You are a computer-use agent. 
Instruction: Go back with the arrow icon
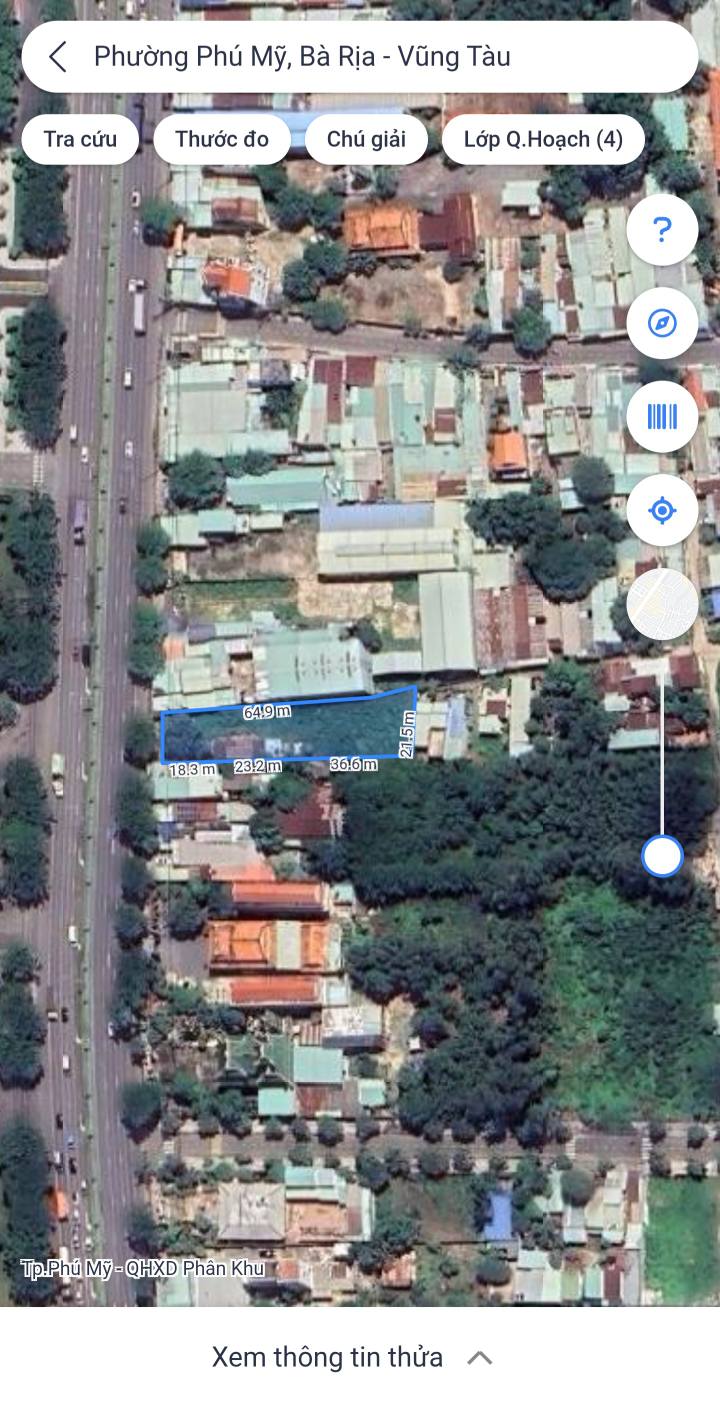point(58,57)
